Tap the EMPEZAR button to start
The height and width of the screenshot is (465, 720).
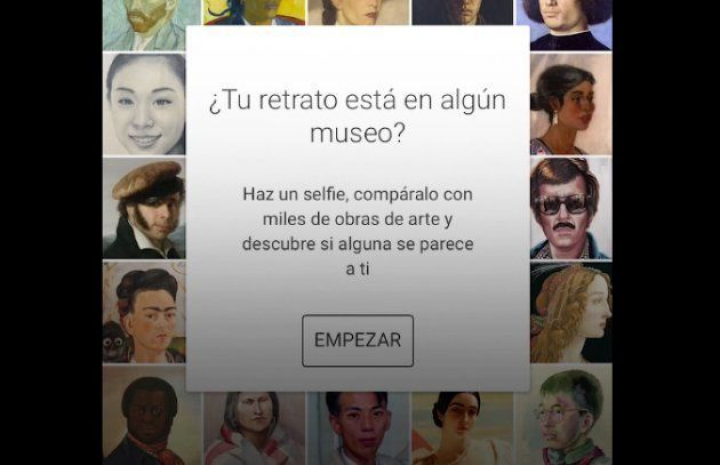pos(357,340)
